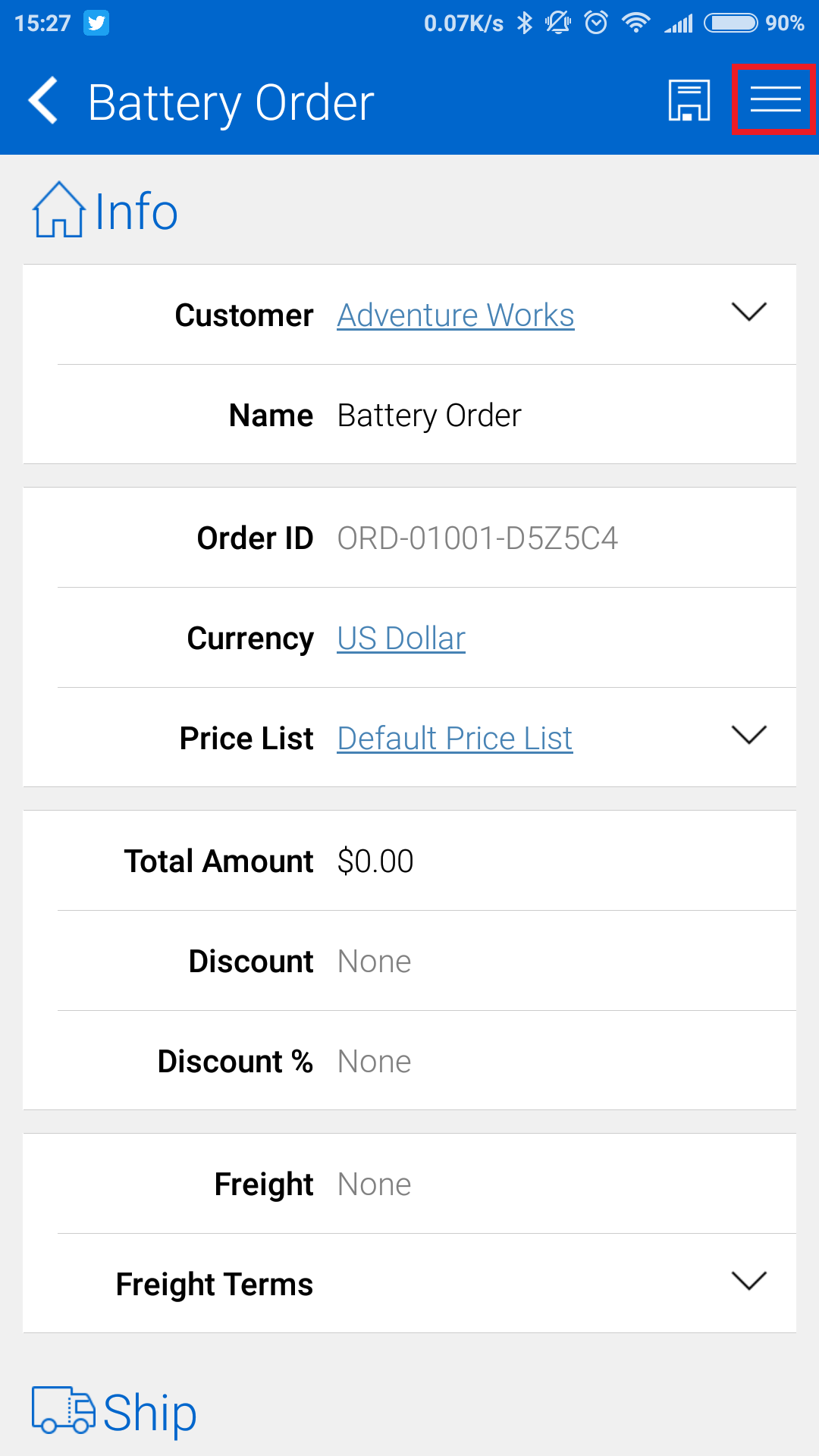This screenshot has height=1456, width=819.
Task: Expand the Price List dropdown chevron
Action: [x=748, y=735]
